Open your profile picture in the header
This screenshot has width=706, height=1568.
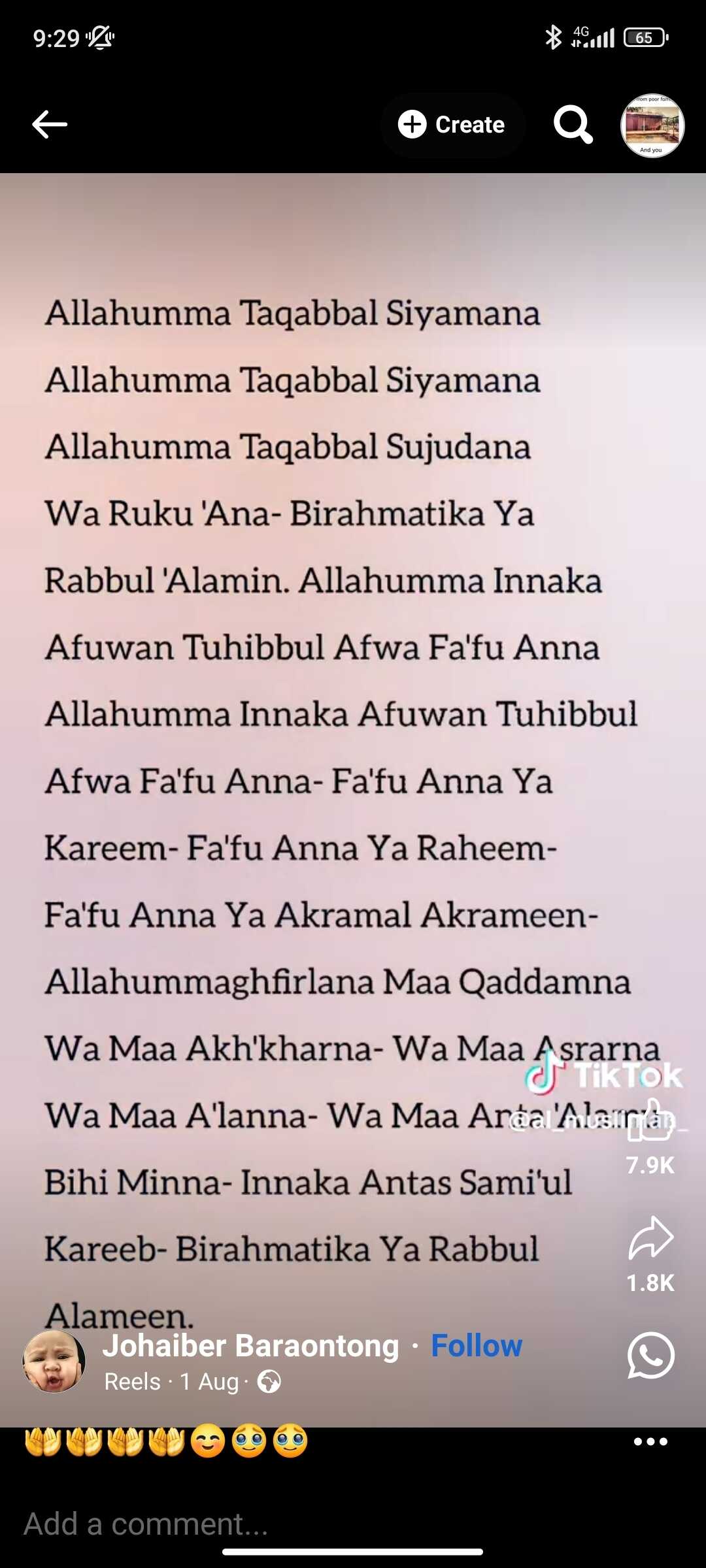652,125
